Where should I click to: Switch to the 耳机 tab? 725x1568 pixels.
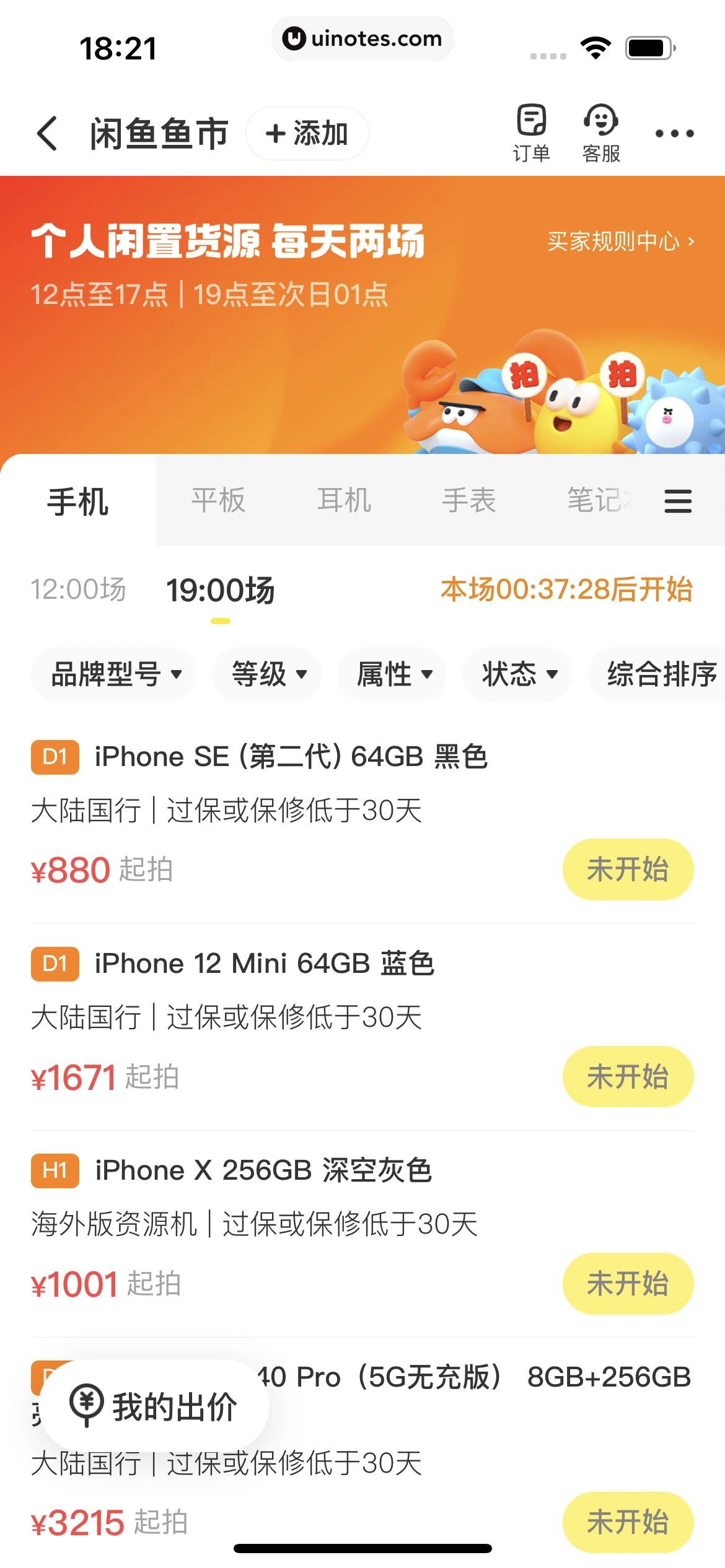coord(344,500)
